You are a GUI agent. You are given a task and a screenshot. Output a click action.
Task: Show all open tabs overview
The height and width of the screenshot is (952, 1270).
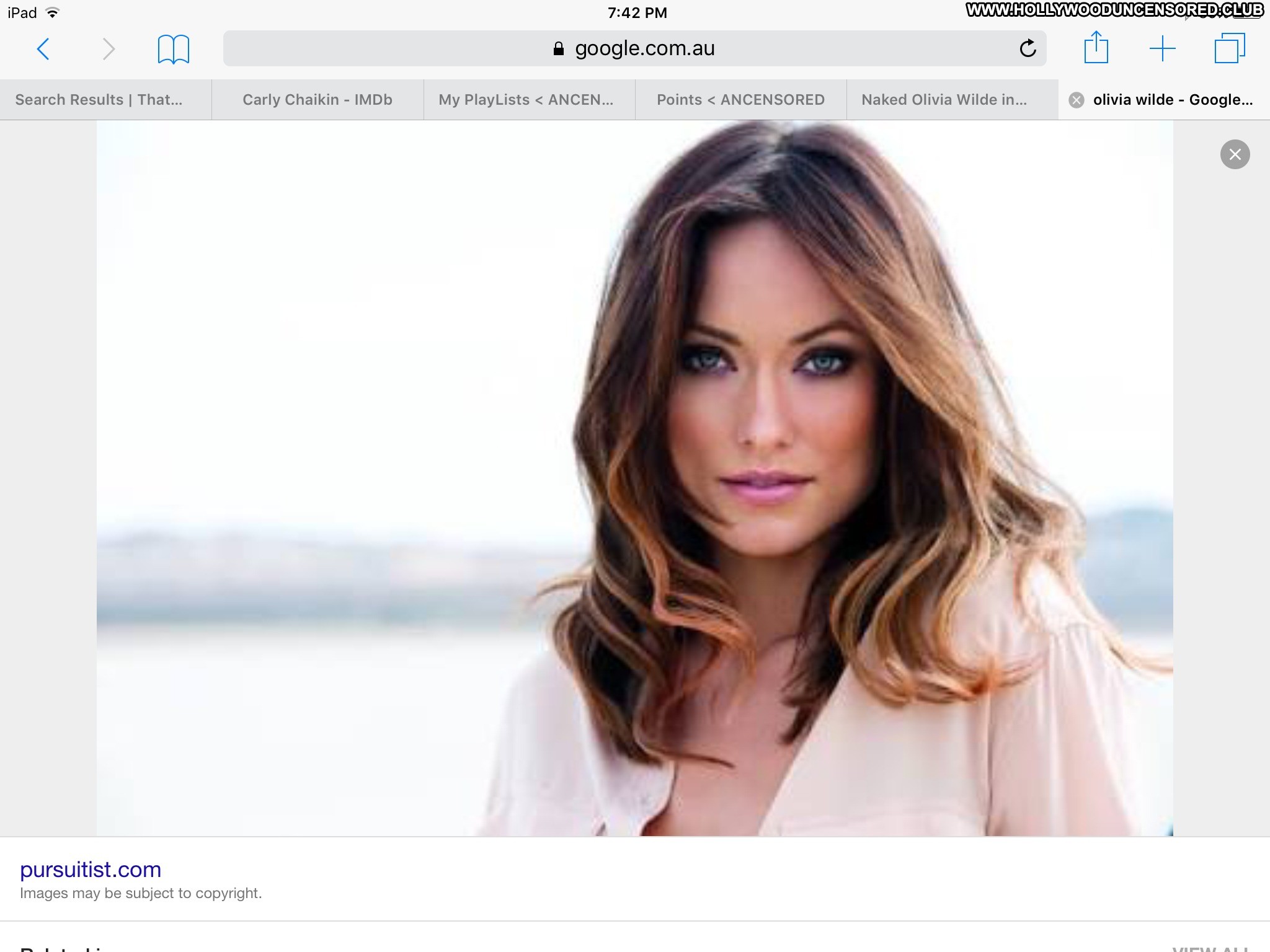click(1229, 49)
